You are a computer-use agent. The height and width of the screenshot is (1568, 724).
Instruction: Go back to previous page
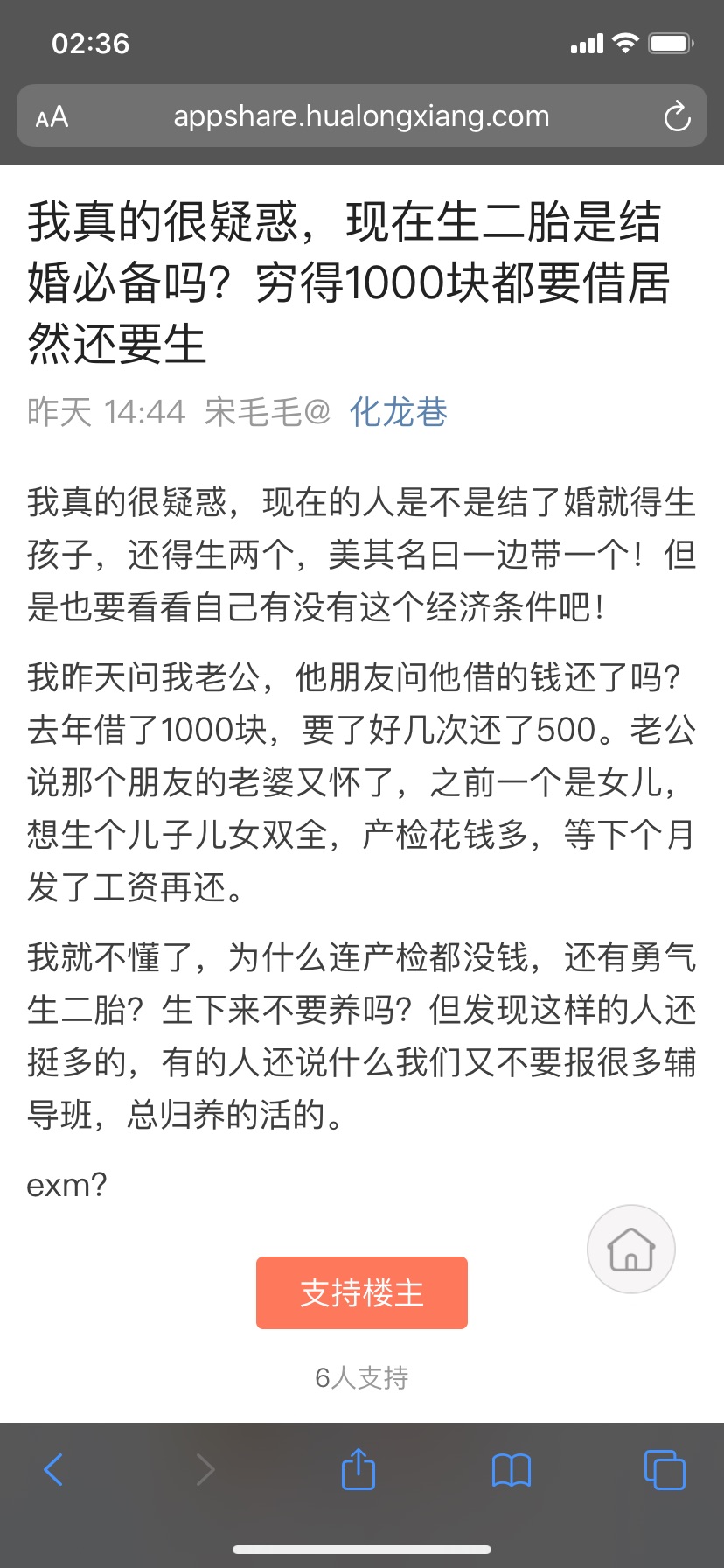53,1469
